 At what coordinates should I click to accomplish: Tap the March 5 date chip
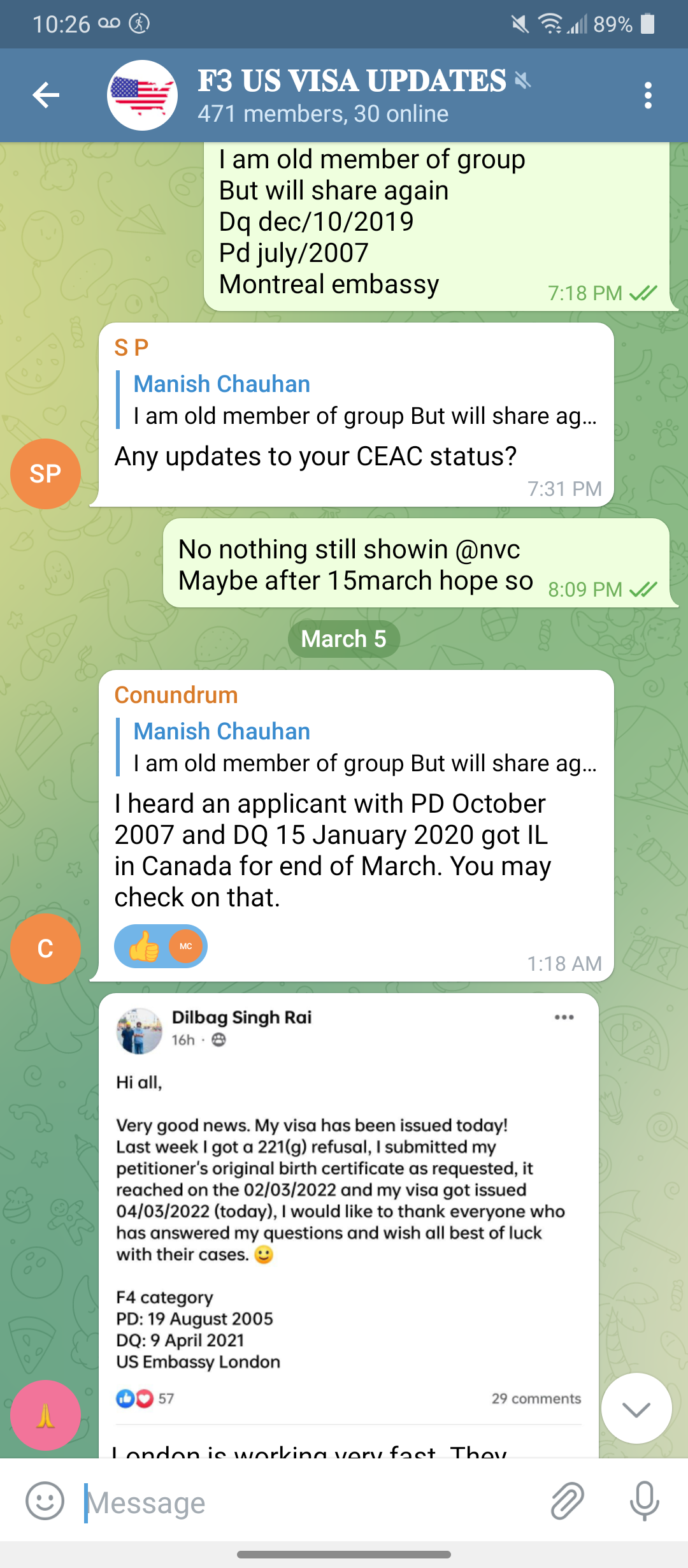[344, 639]
